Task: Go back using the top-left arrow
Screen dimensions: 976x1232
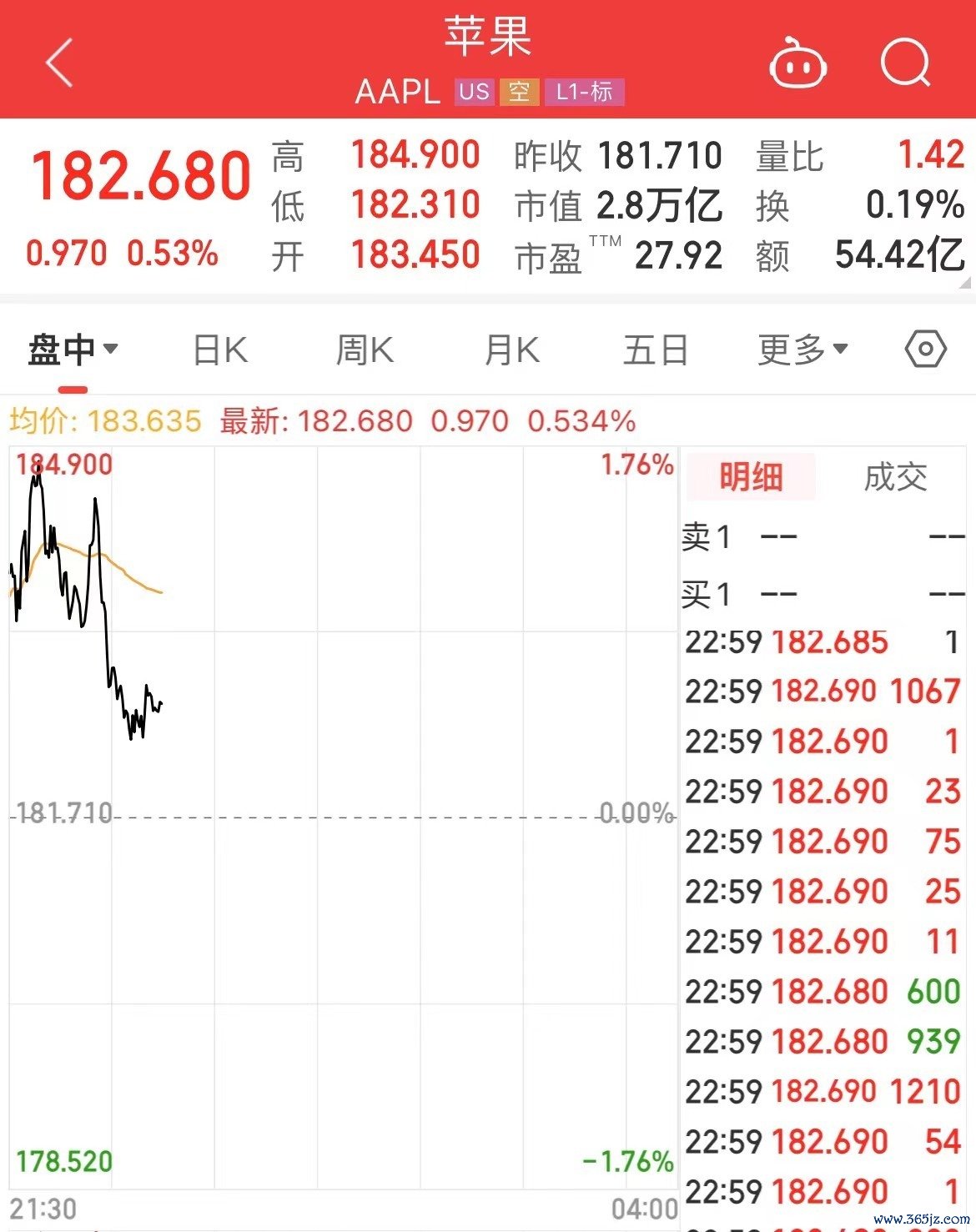Action: pos(60,63)
